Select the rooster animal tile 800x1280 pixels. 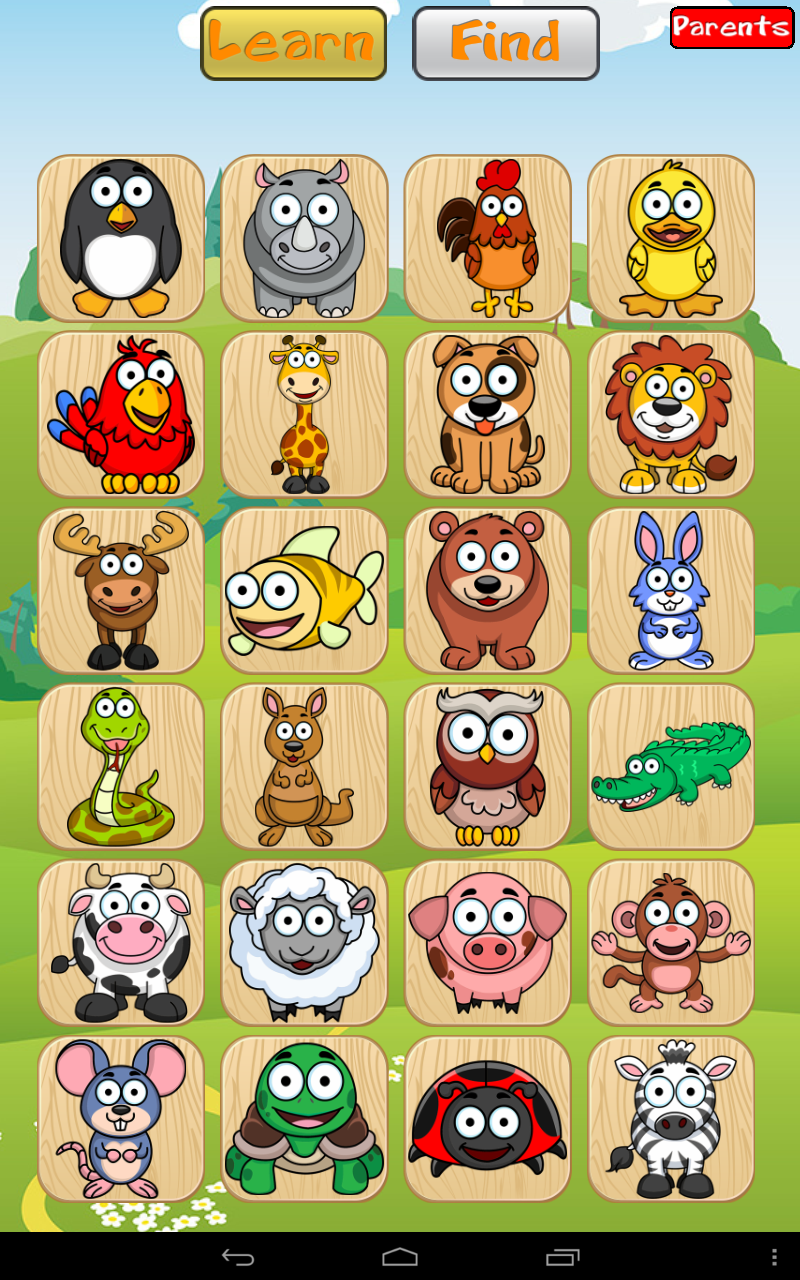488,238
